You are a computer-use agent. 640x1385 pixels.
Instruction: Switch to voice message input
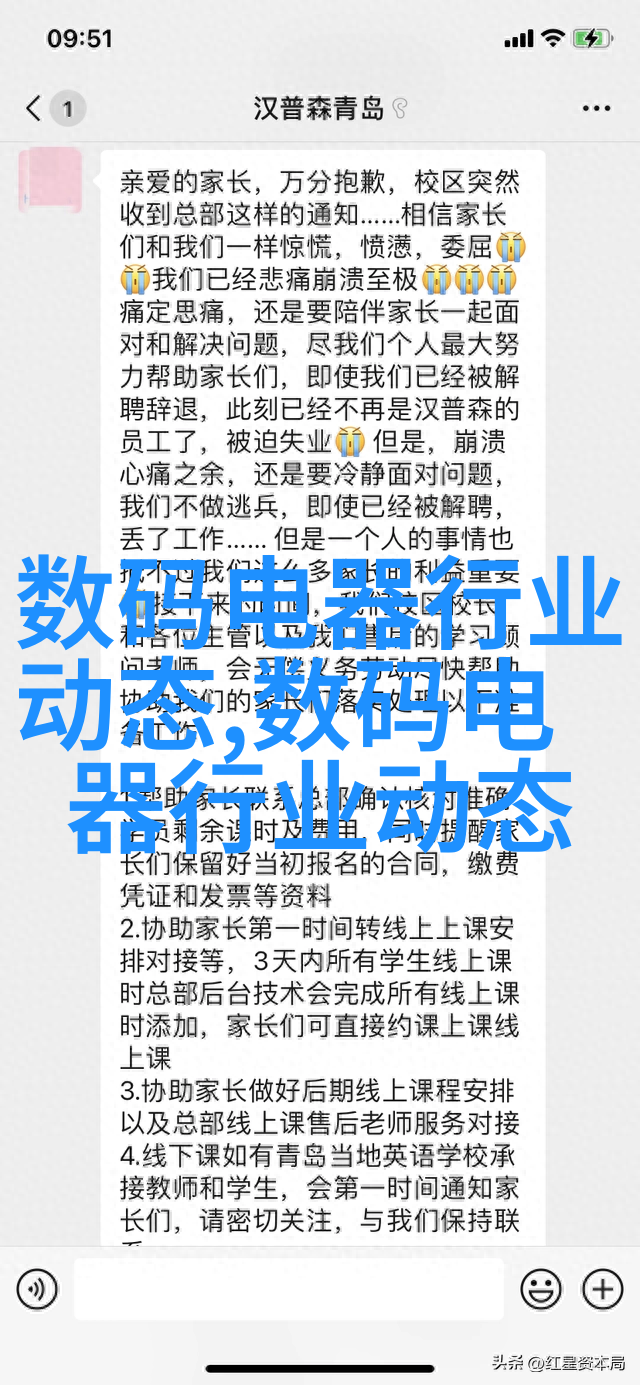(x=38, y=1288)
